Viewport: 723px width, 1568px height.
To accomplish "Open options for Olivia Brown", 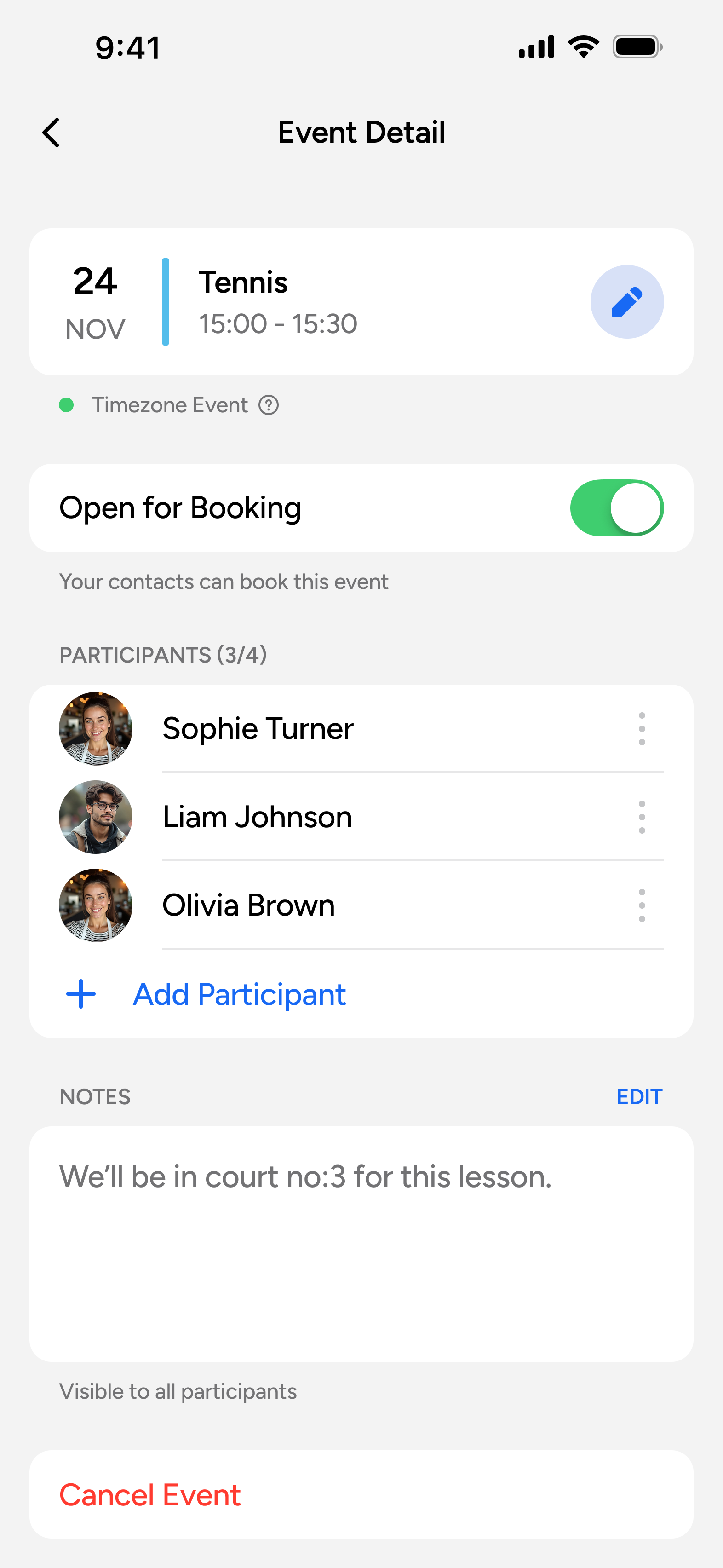I will point(642,905).
